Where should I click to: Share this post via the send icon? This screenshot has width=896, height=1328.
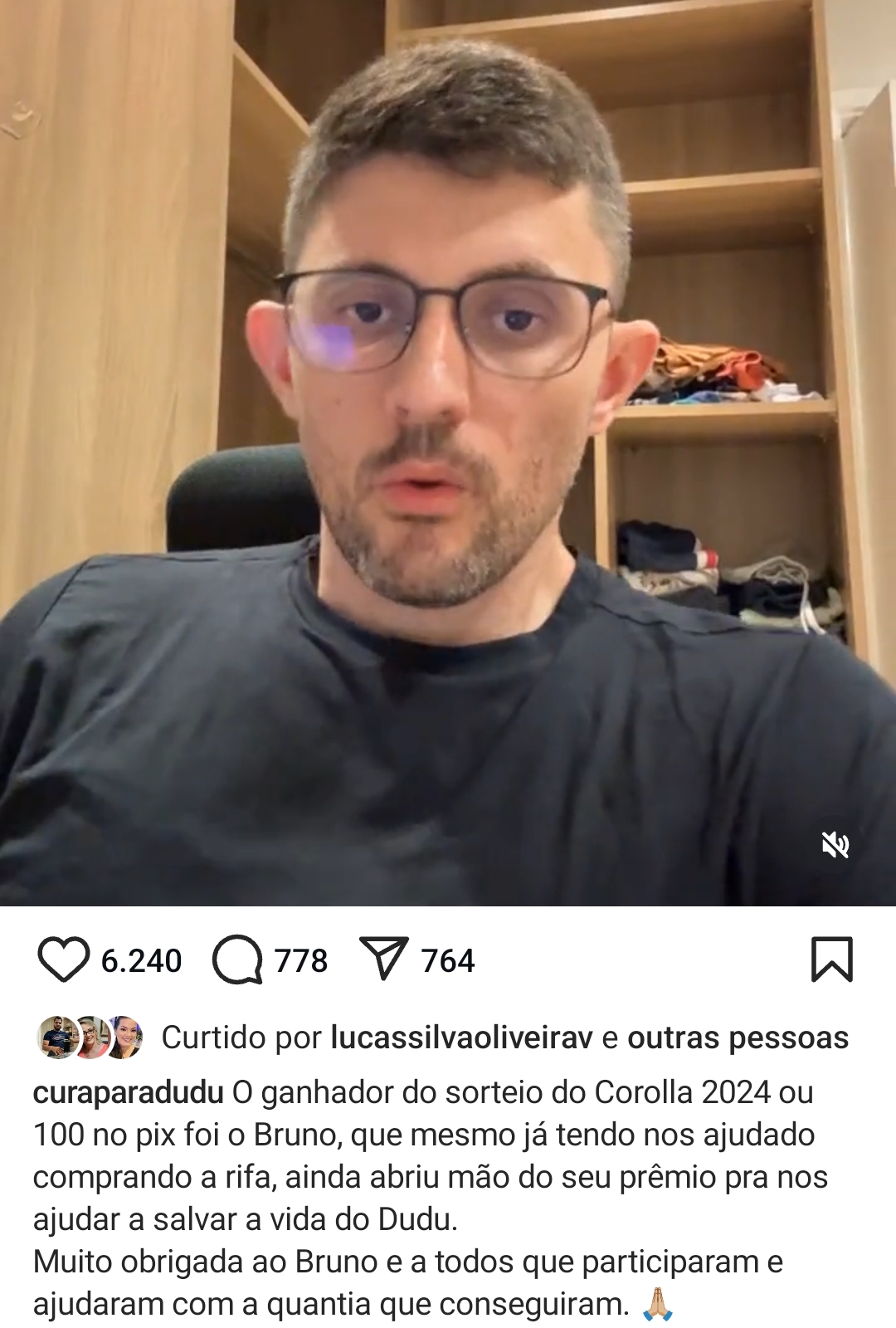click(383, 959)
